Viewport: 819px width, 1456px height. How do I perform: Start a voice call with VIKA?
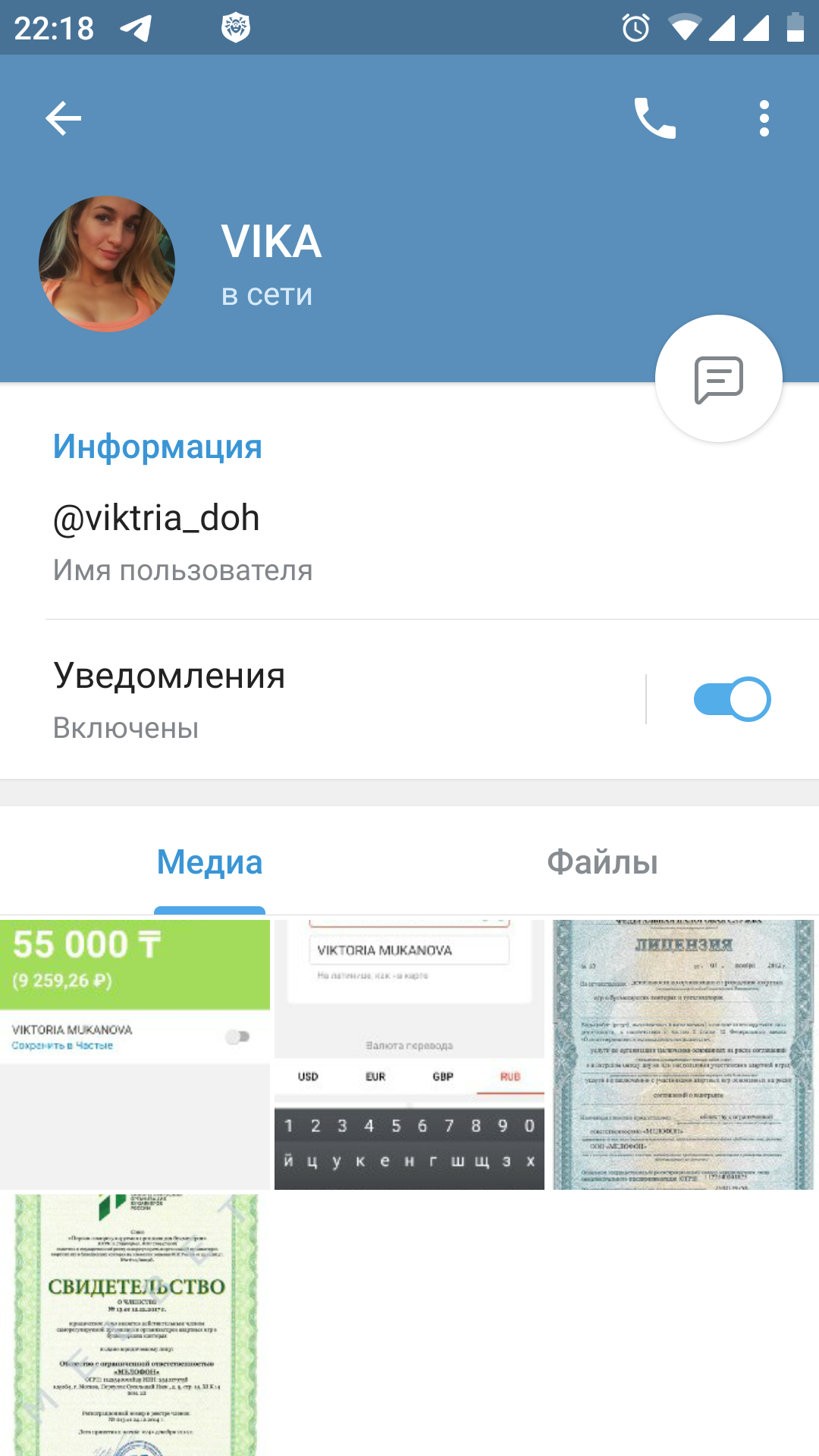(655, 118)
